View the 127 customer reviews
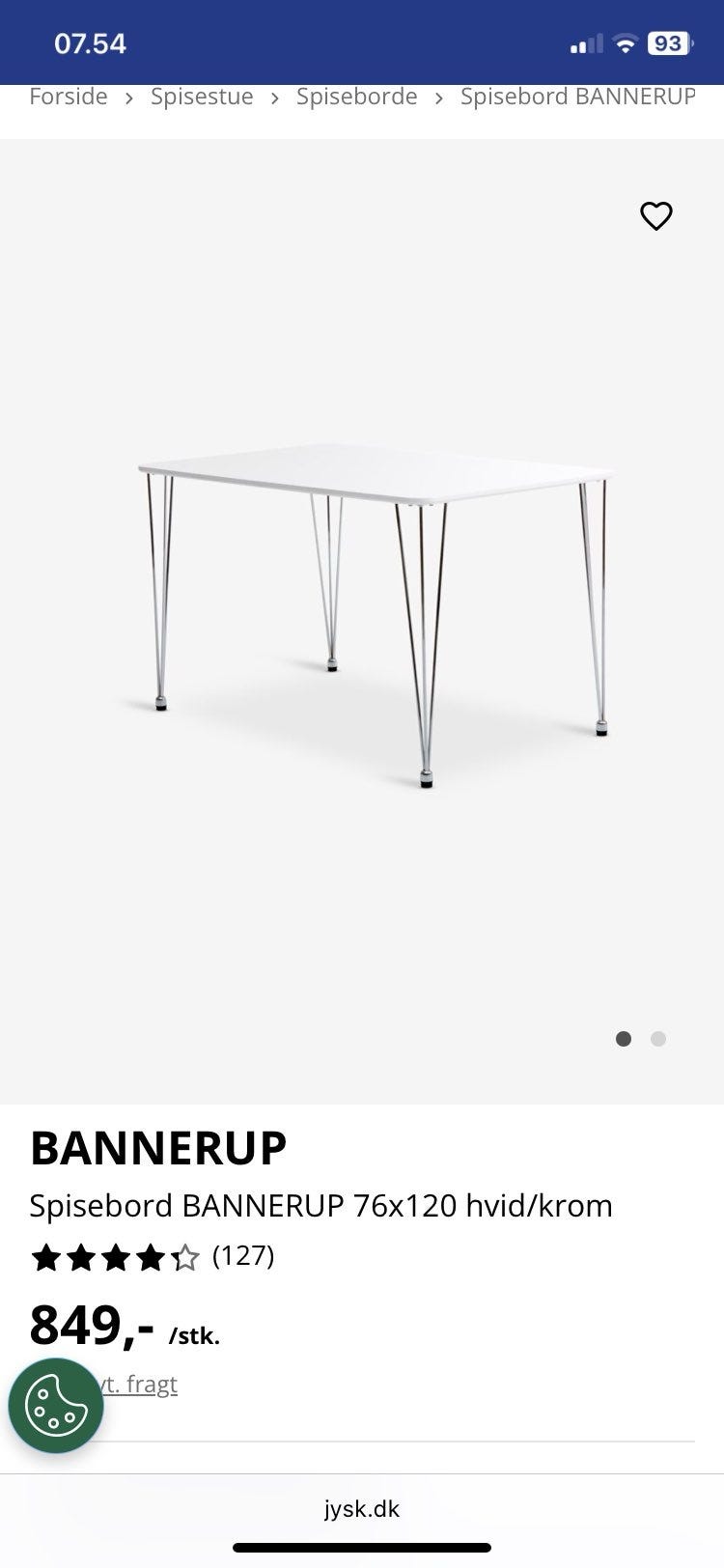Viewport: 724px width, 1568px height. tap(243, 1256)
